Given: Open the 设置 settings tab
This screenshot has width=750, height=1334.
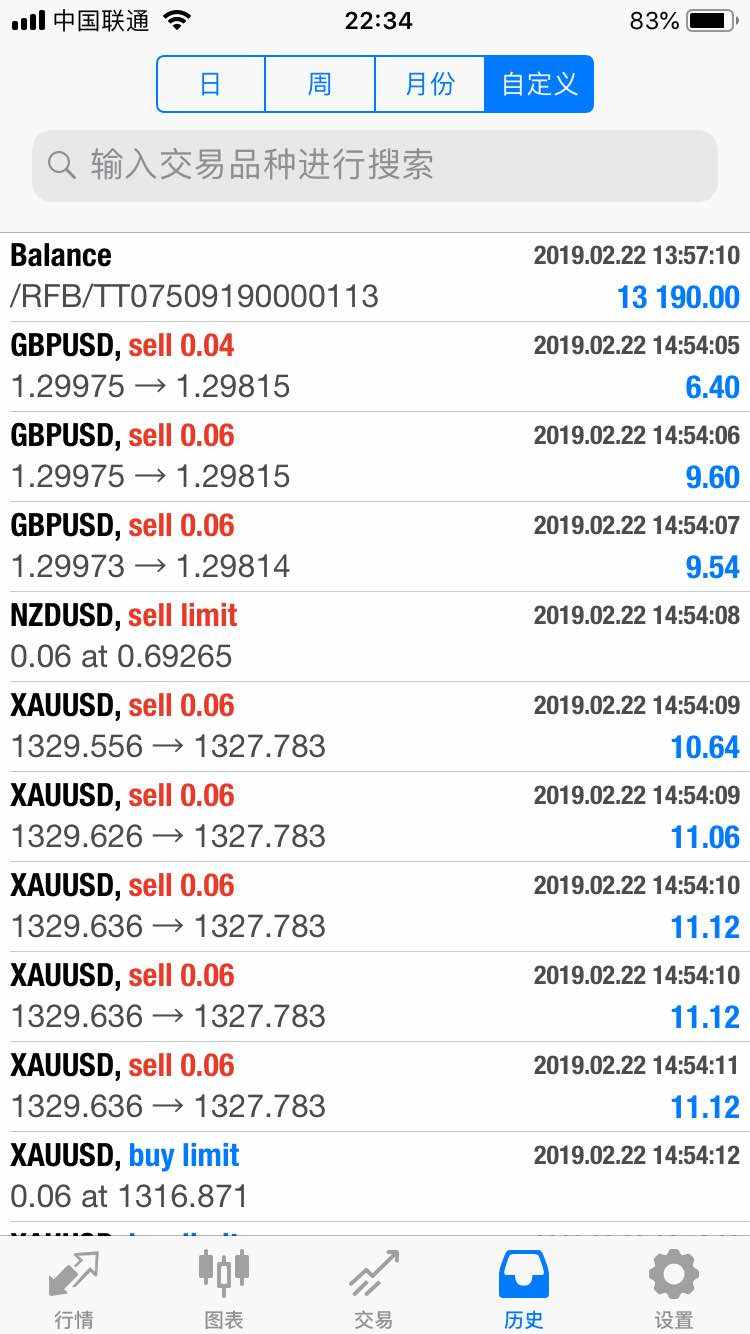Looking at the screenshot, I should coord(674,1288).
